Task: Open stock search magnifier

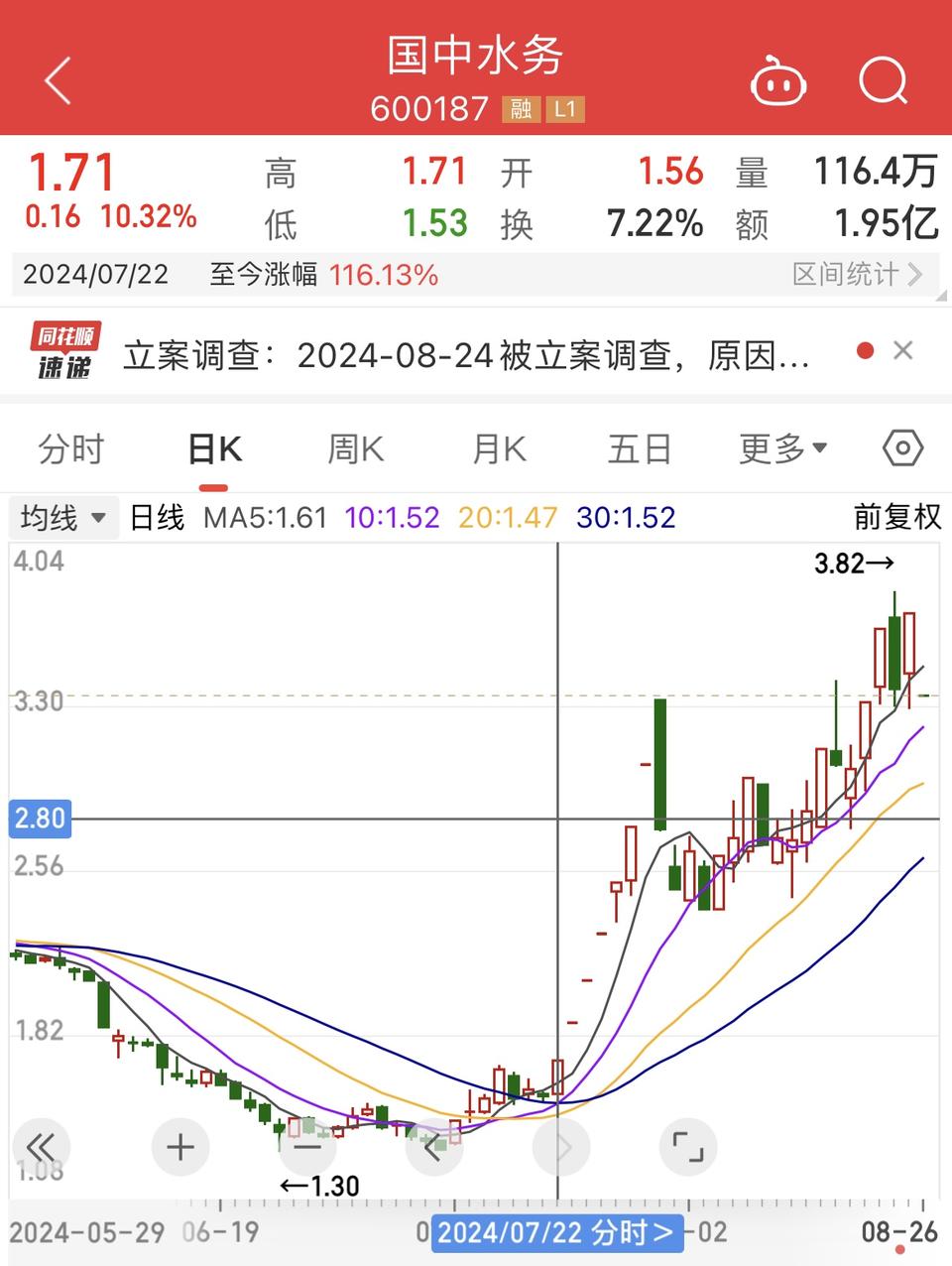Action: point(882,79)
